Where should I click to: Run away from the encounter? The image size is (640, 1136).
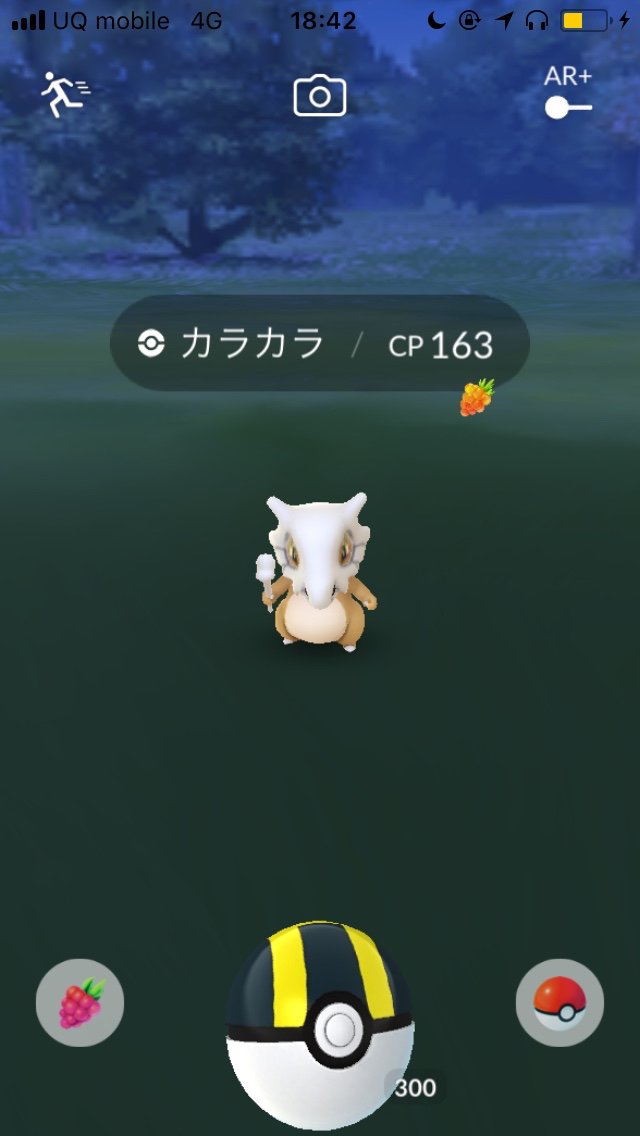[63, 96]
